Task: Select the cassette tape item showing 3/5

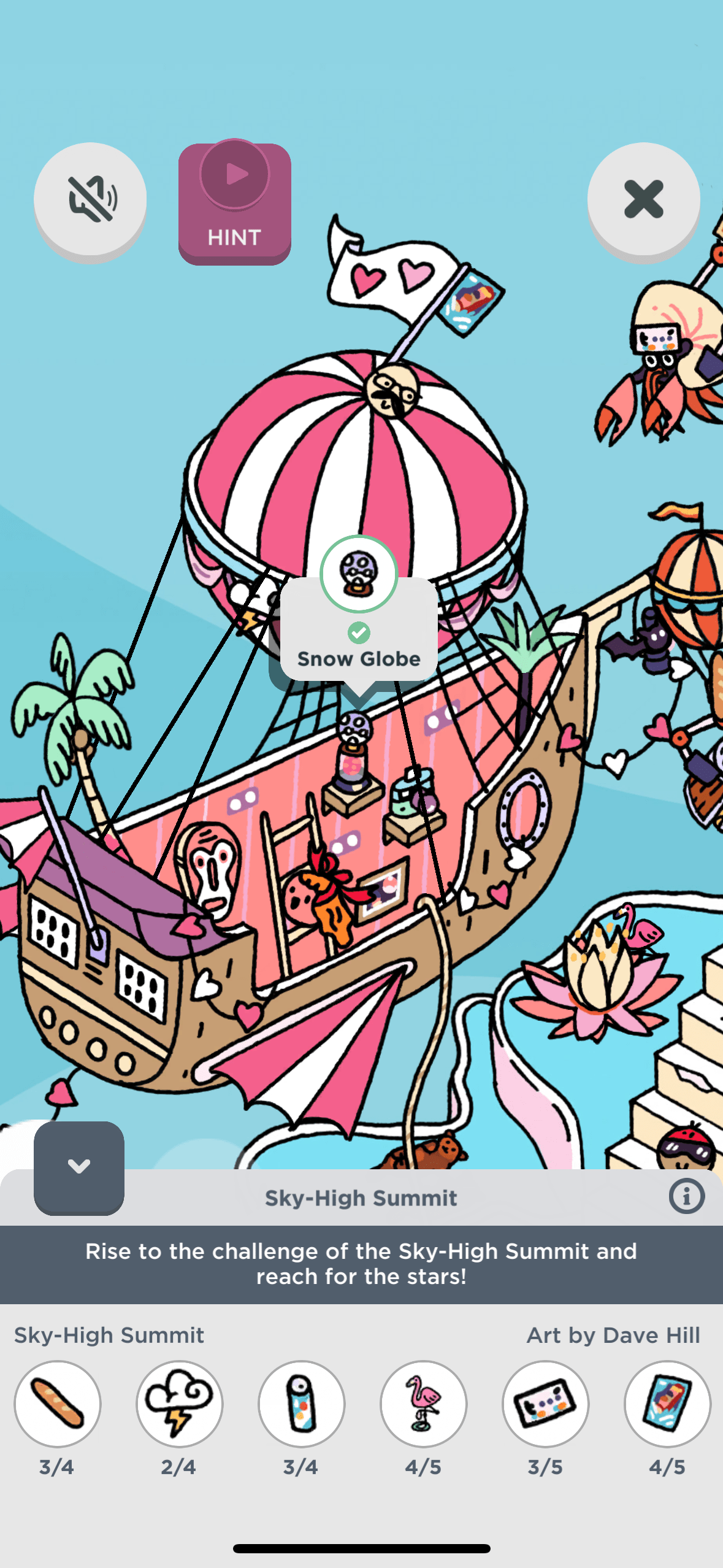Action: (545, 1403)
